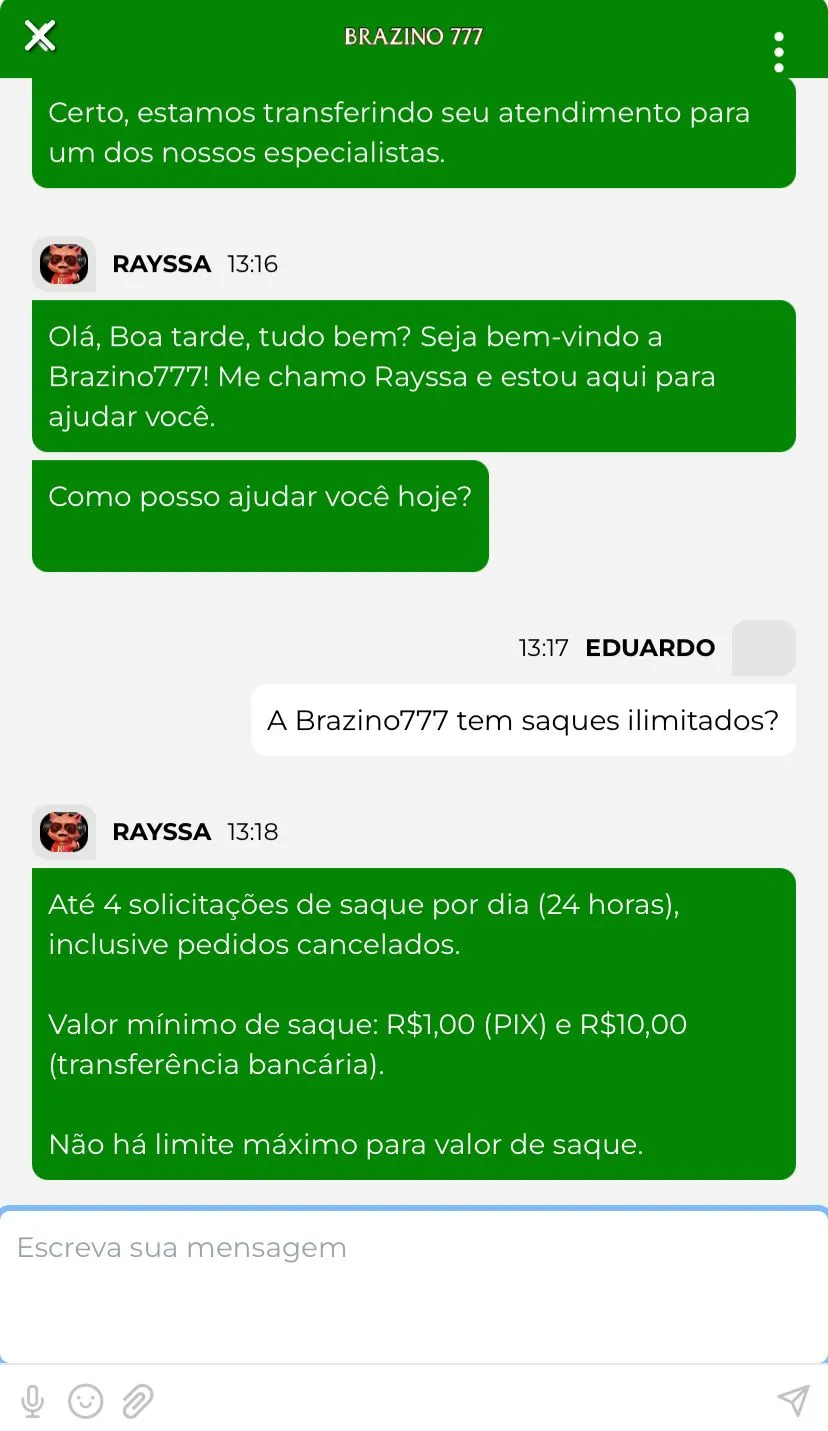Click the transfer notification message at the top

[x=414, y=133]
